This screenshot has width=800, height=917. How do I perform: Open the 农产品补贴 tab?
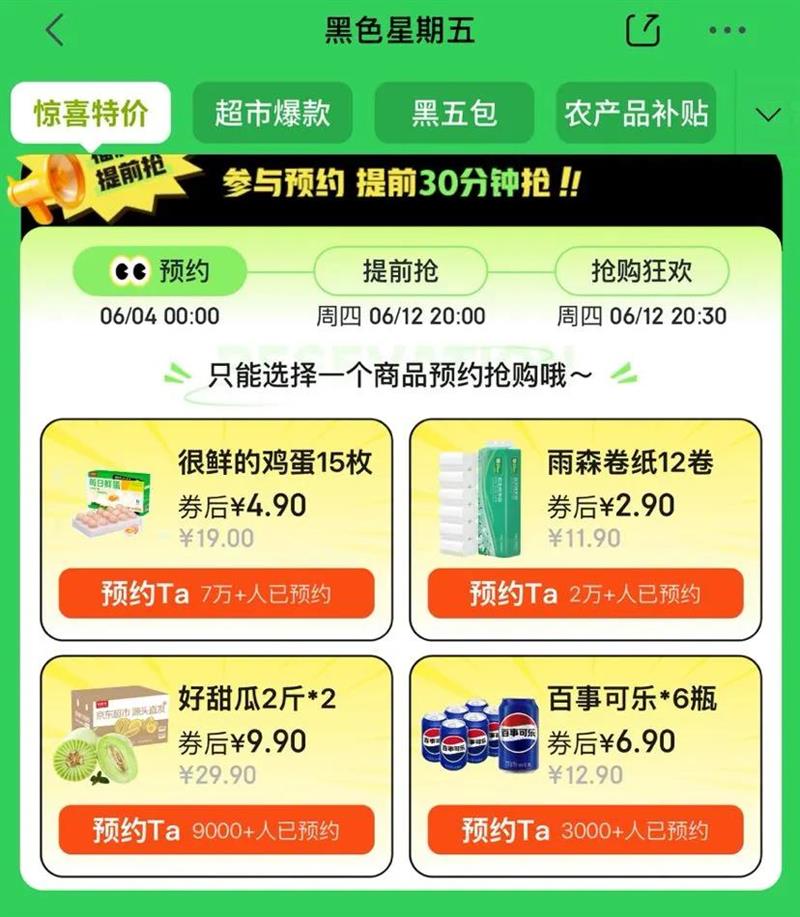(x=636, y=113)
